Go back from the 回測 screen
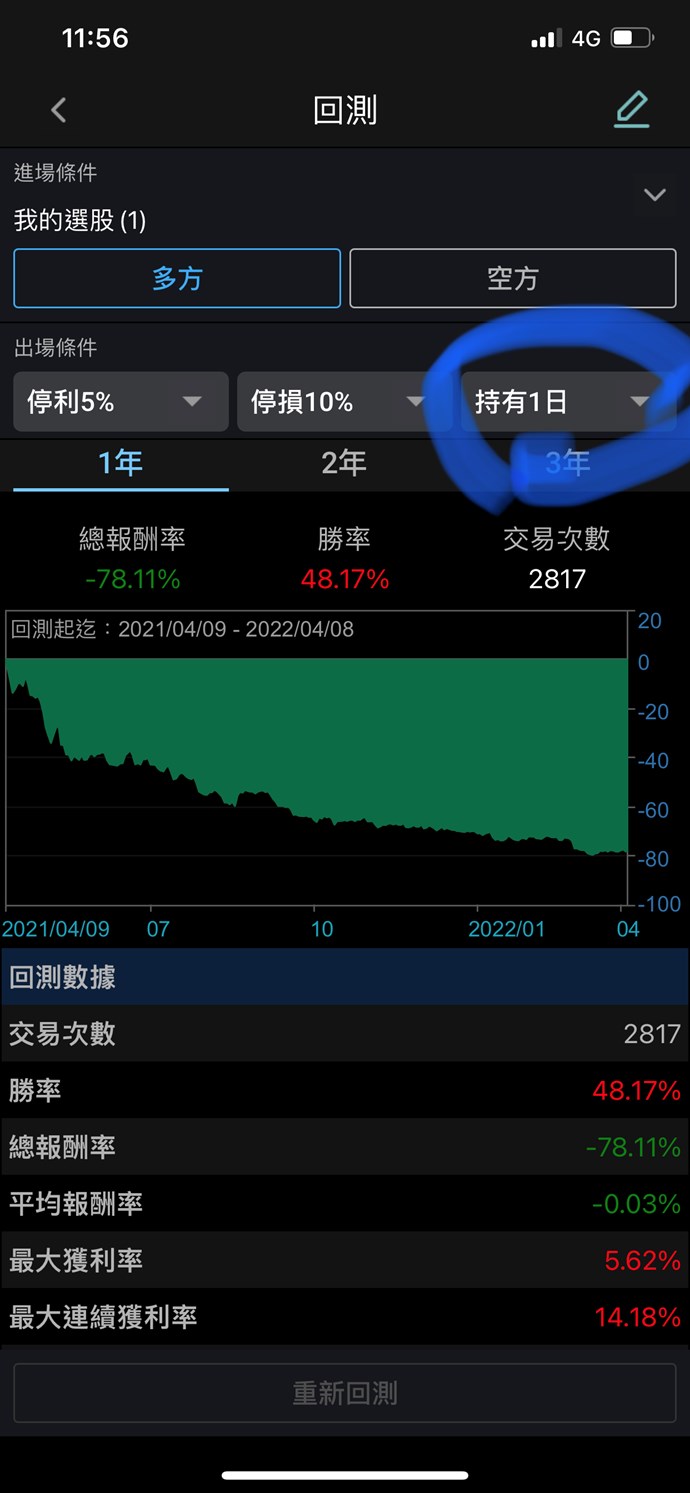690x1493 pixels. click(x=59, y=110)
